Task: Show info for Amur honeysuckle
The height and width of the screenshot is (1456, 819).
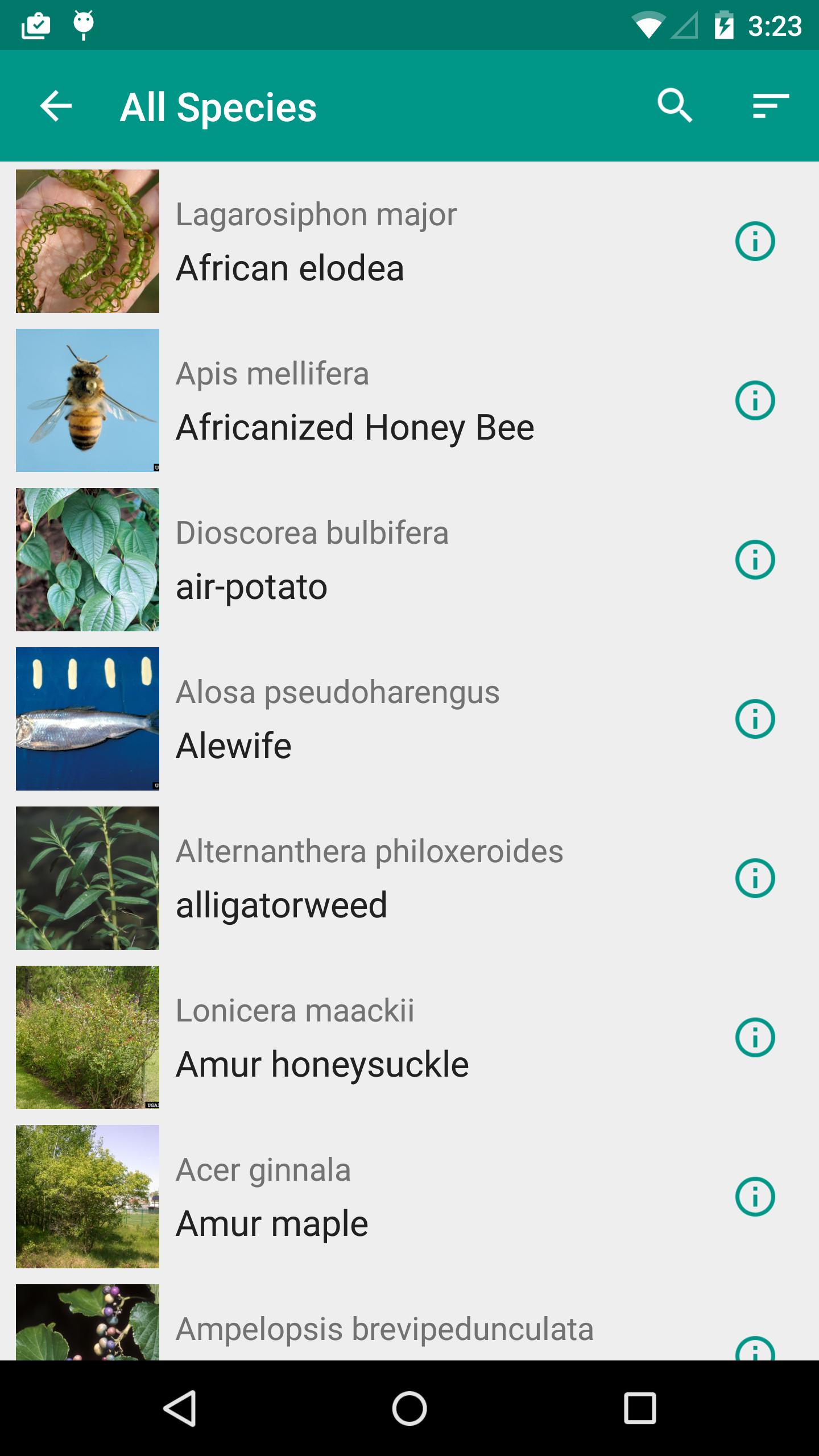Action: pos(755,1038)
